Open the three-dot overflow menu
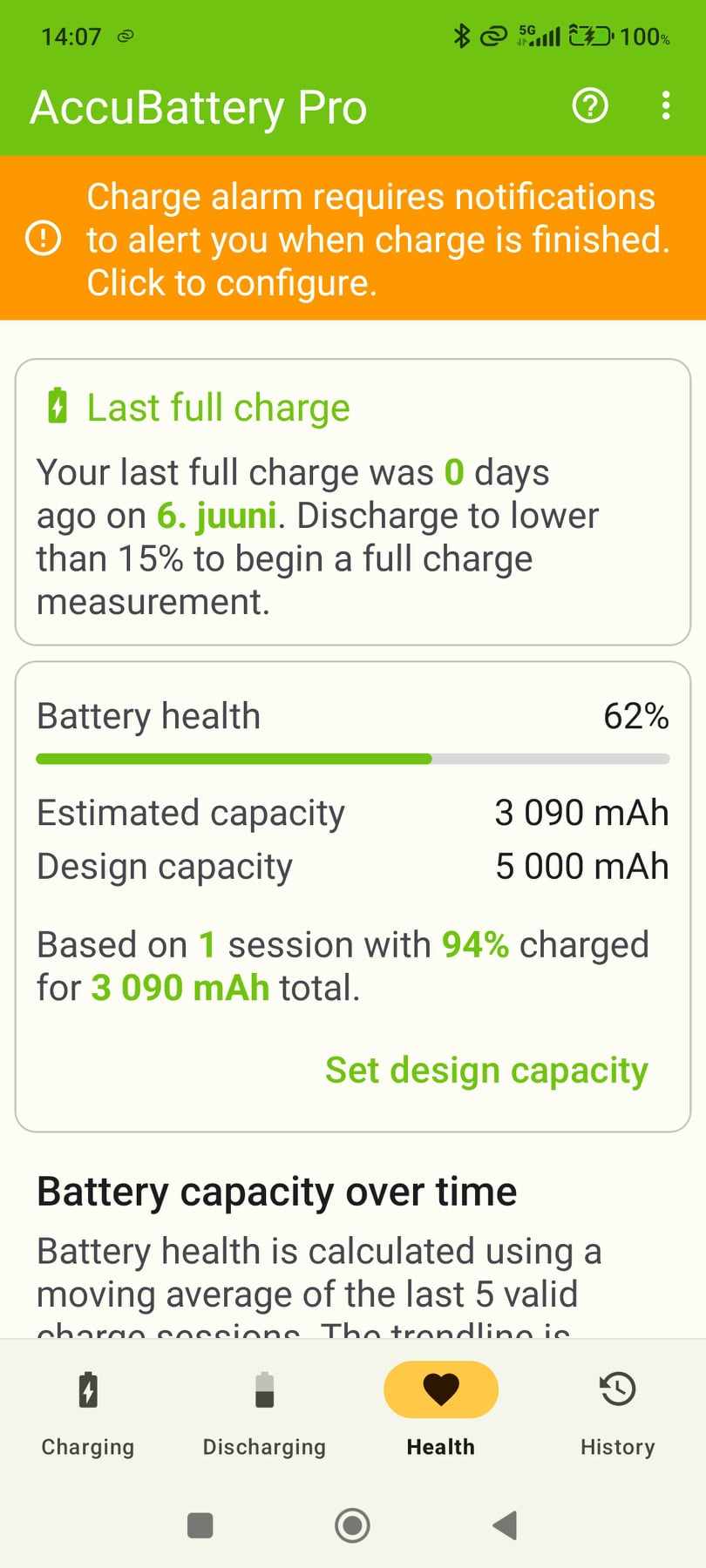The width and height of the screenshot is (706, 1568). (x=666, y=106)
